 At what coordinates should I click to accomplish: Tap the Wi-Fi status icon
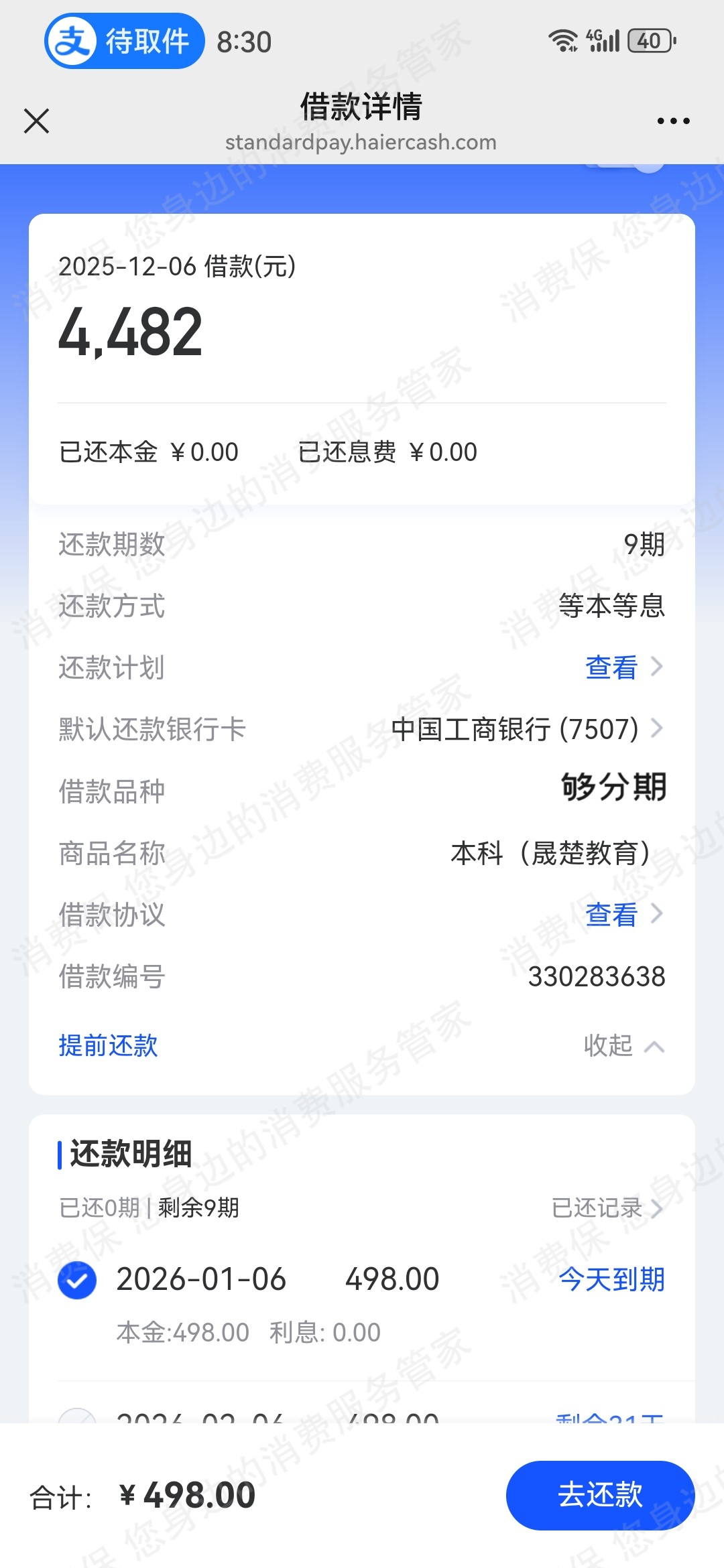(564, 40)
